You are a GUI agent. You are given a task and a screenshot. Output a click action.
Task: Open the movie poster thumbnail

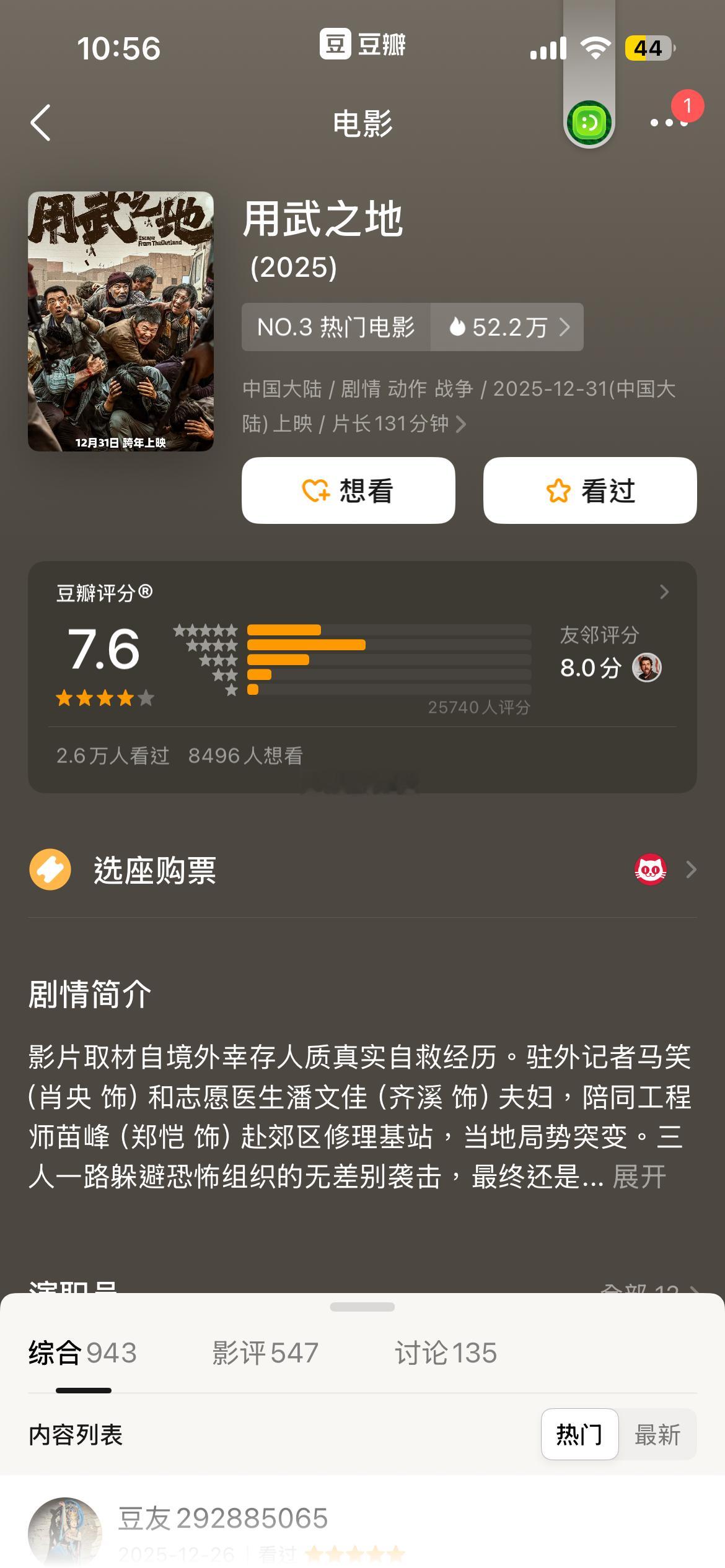click(x=121, y=320)
